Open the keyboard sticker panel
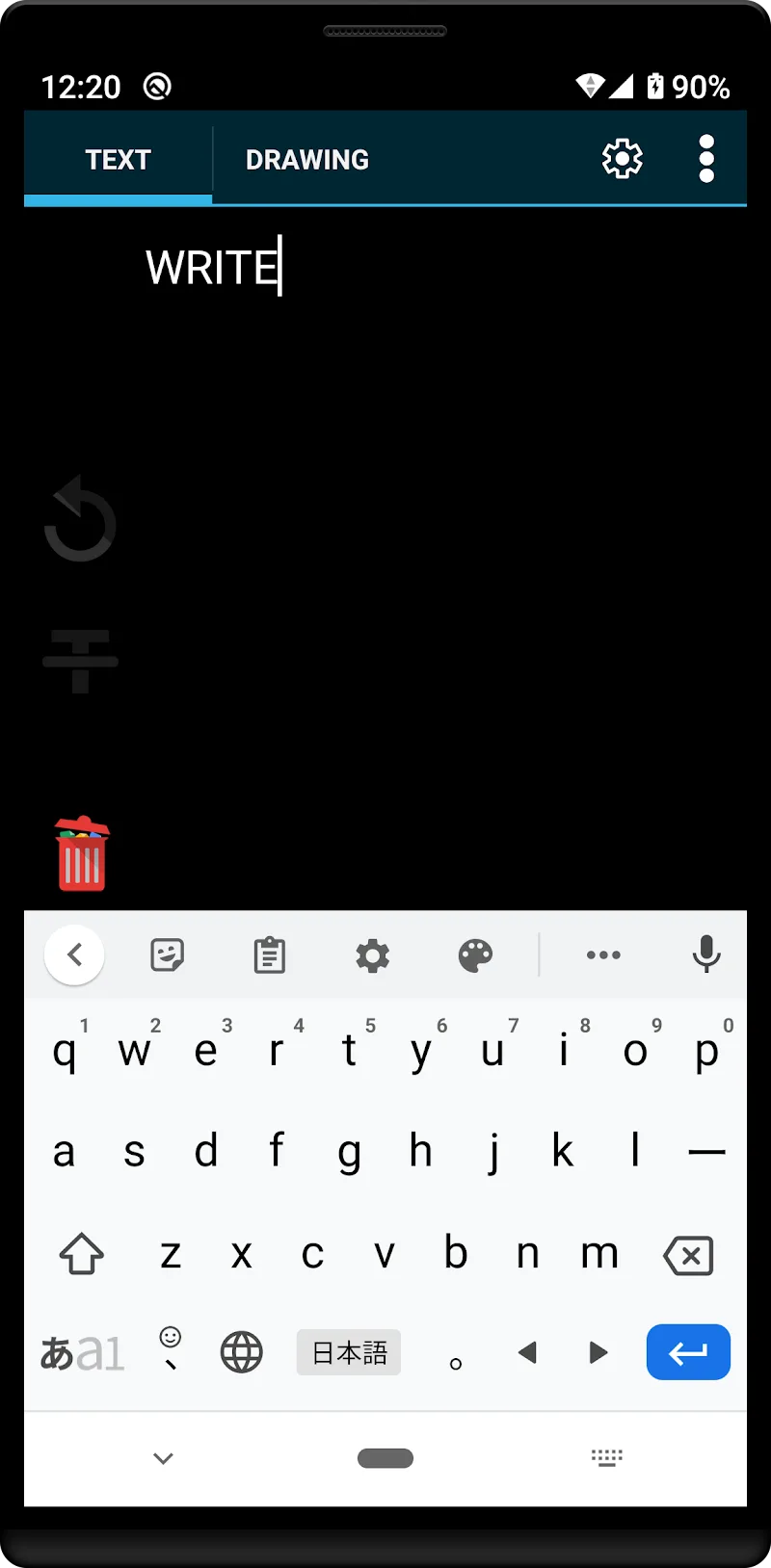This screenshot has height=1568, width=771. pos(167,955)
